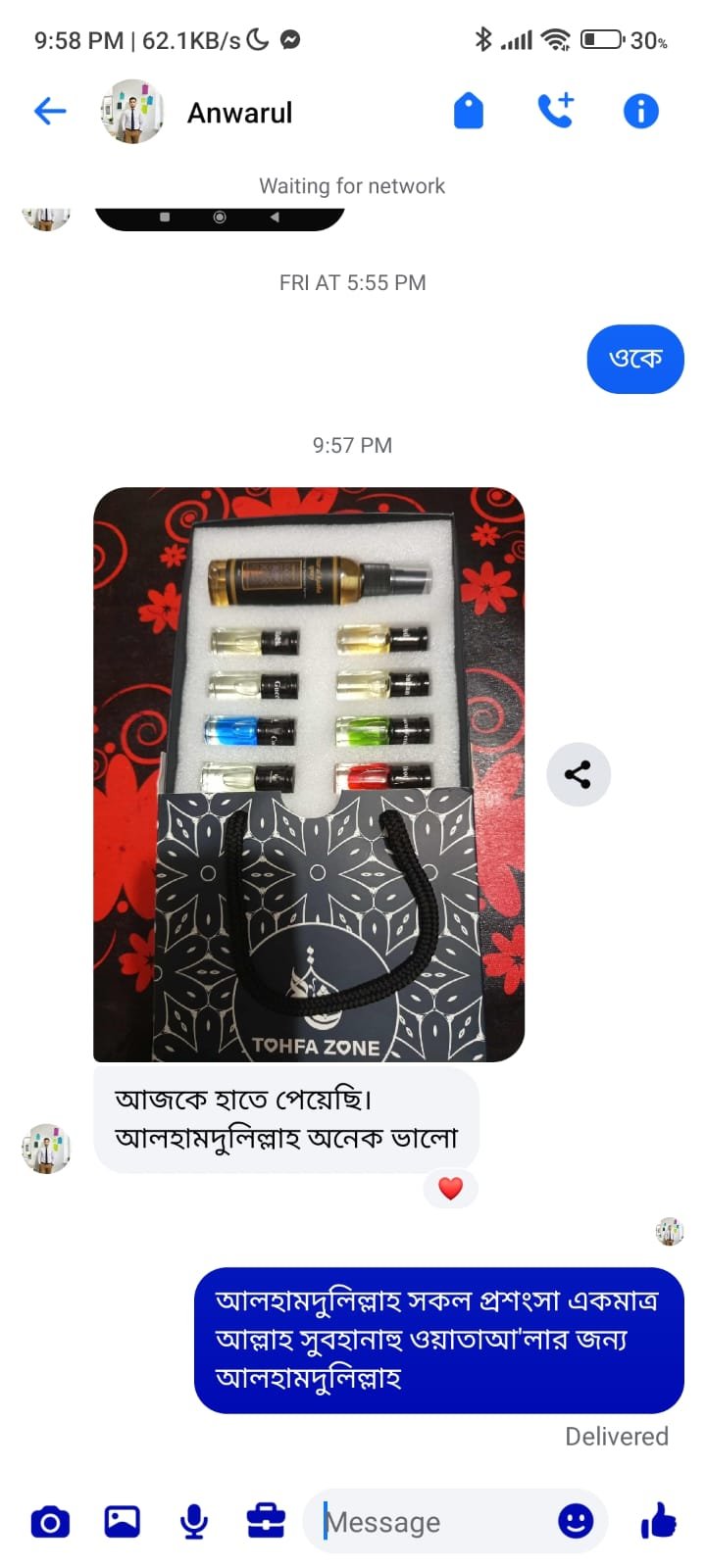
Task: Start a call with Anwarul
Action: [555, 112]
